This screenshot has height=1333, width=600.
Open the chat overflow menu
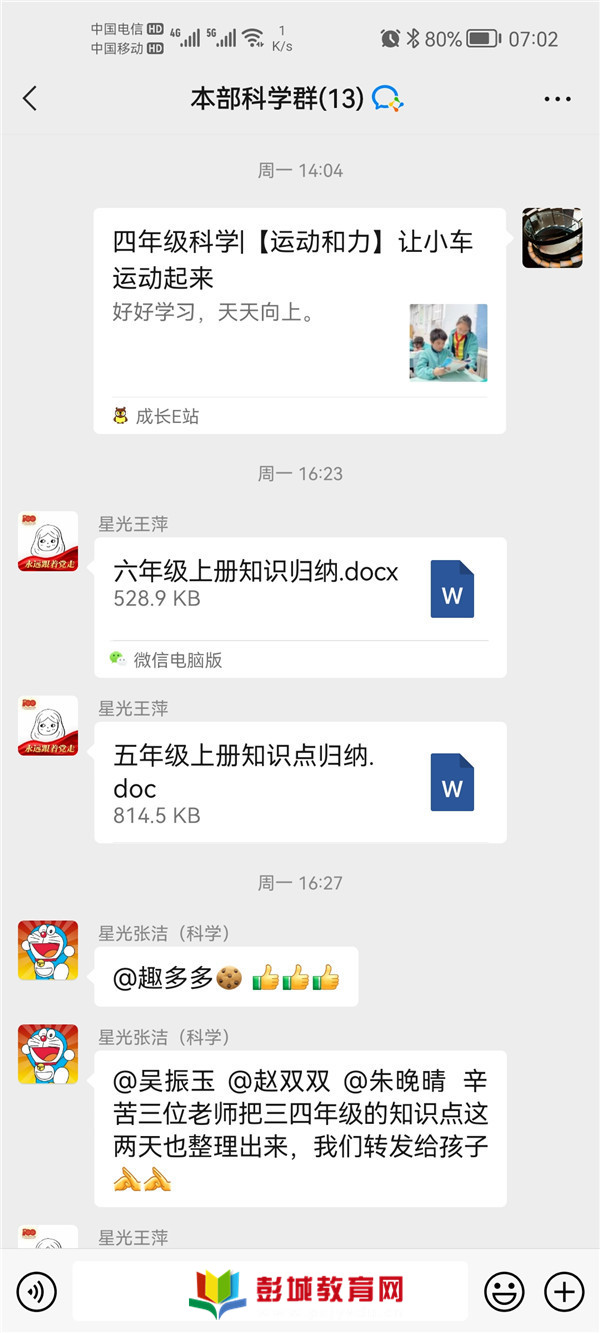556,98
